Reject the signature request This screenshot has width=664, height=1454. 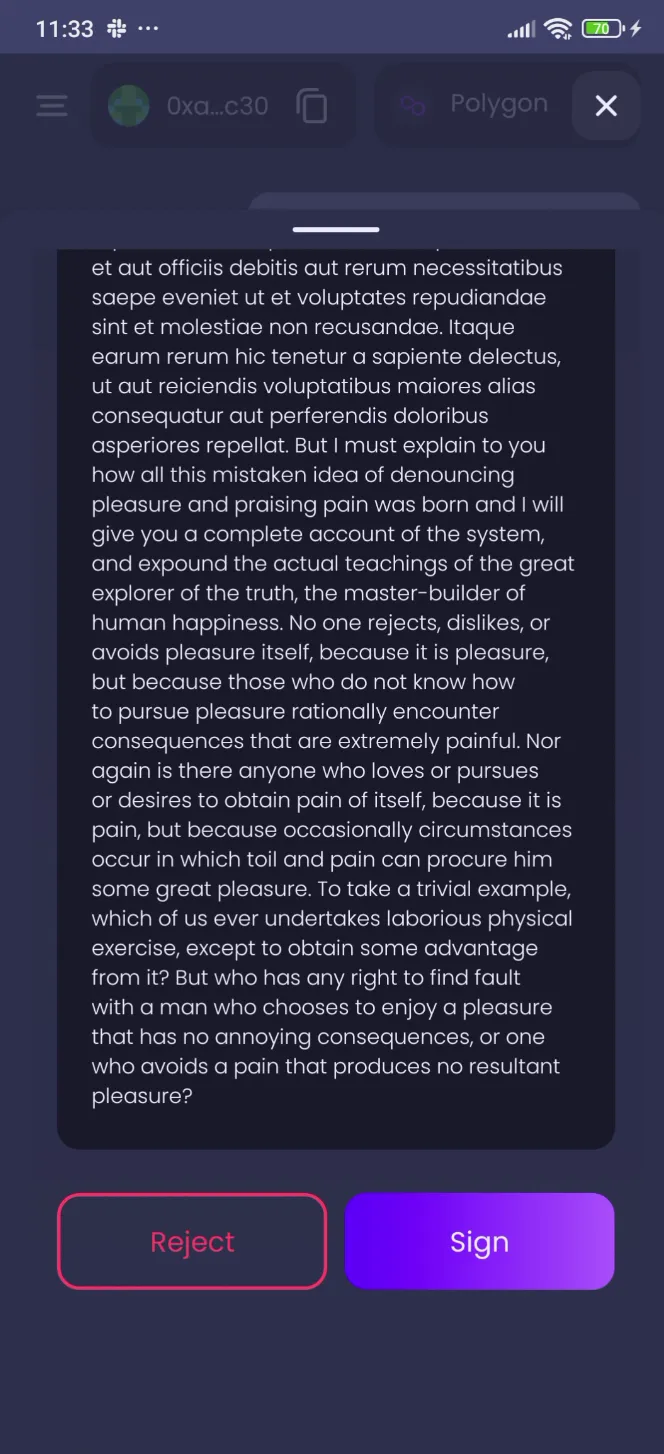[192, 1241]
